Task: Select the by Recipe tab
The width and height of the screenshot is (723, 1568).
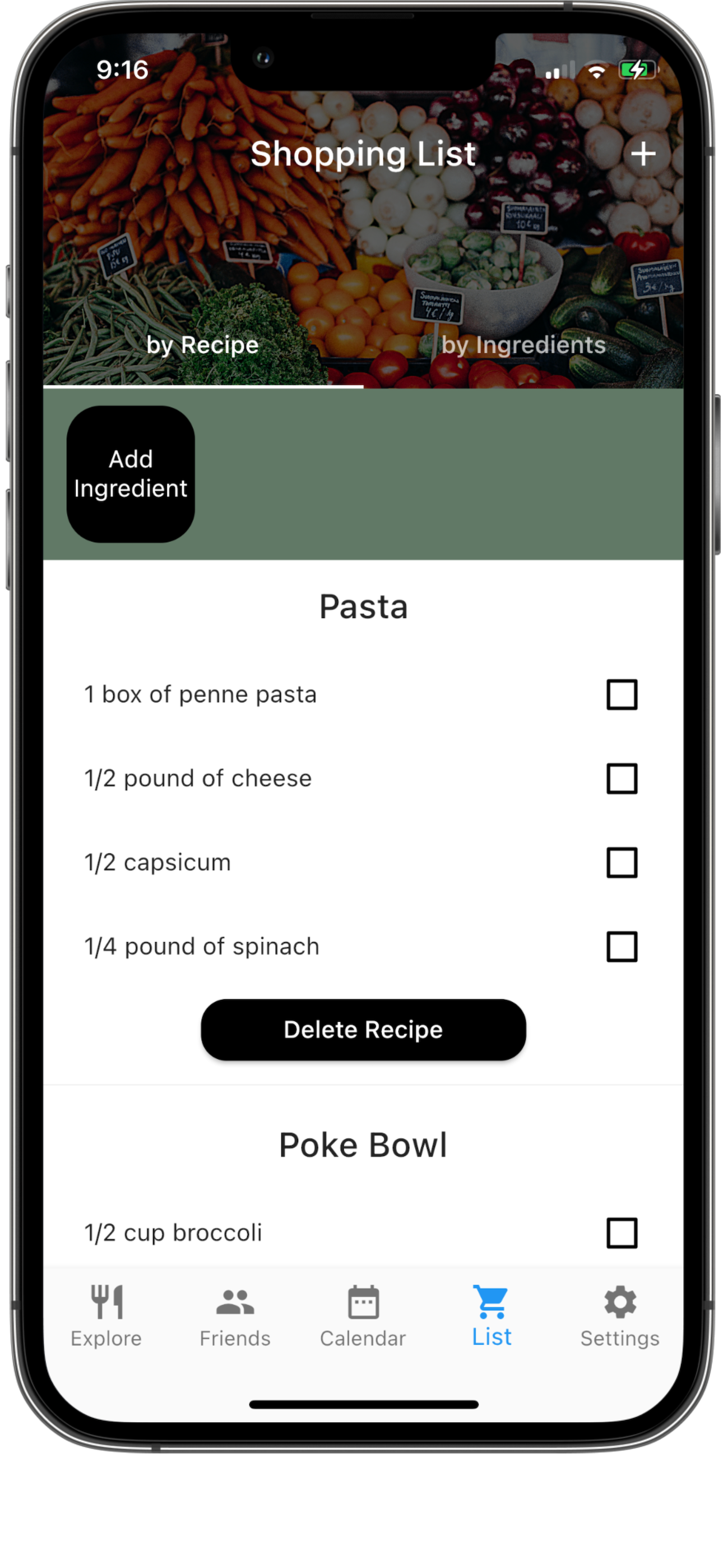Action: pos(203,345)
